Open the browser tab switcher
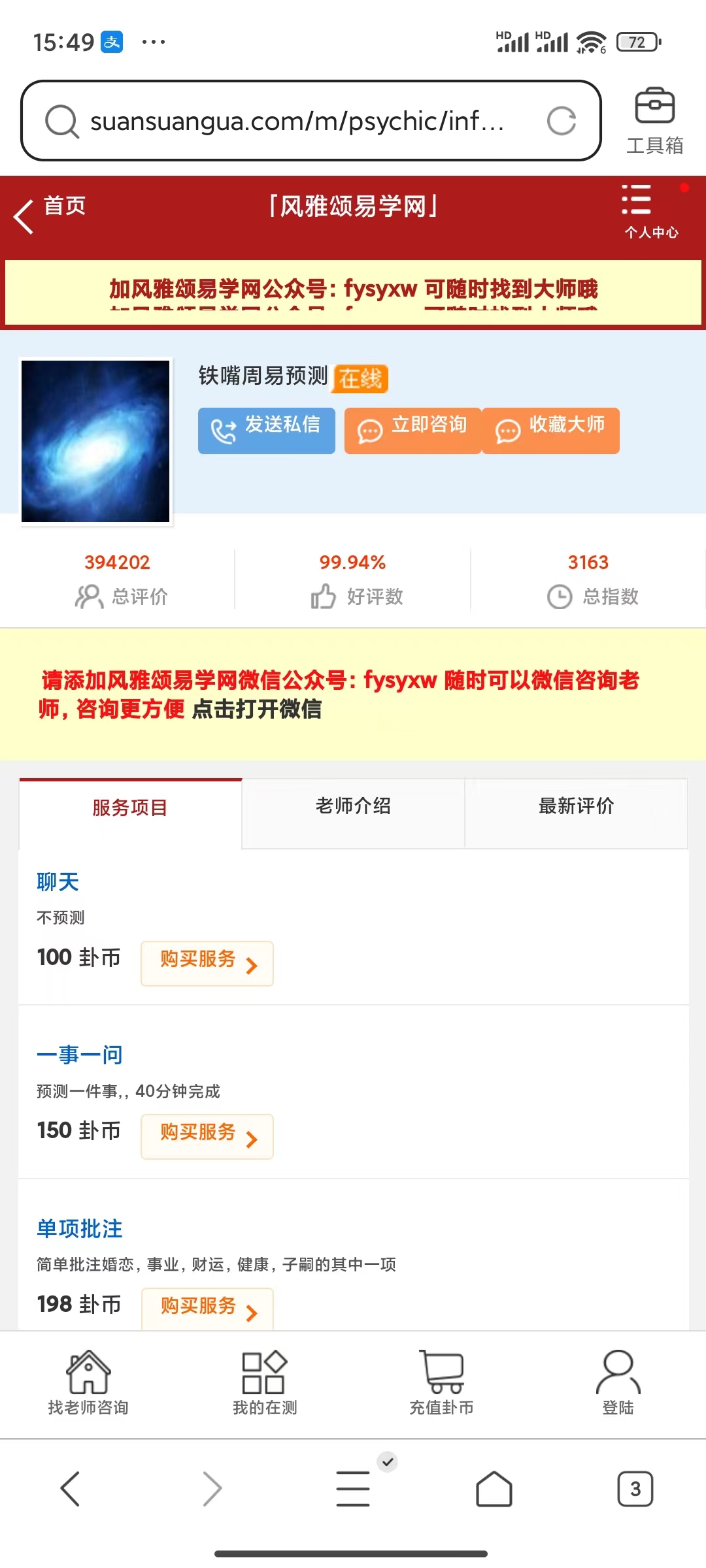Viewport: 706px width, 1568px height. pos(635,1489)
